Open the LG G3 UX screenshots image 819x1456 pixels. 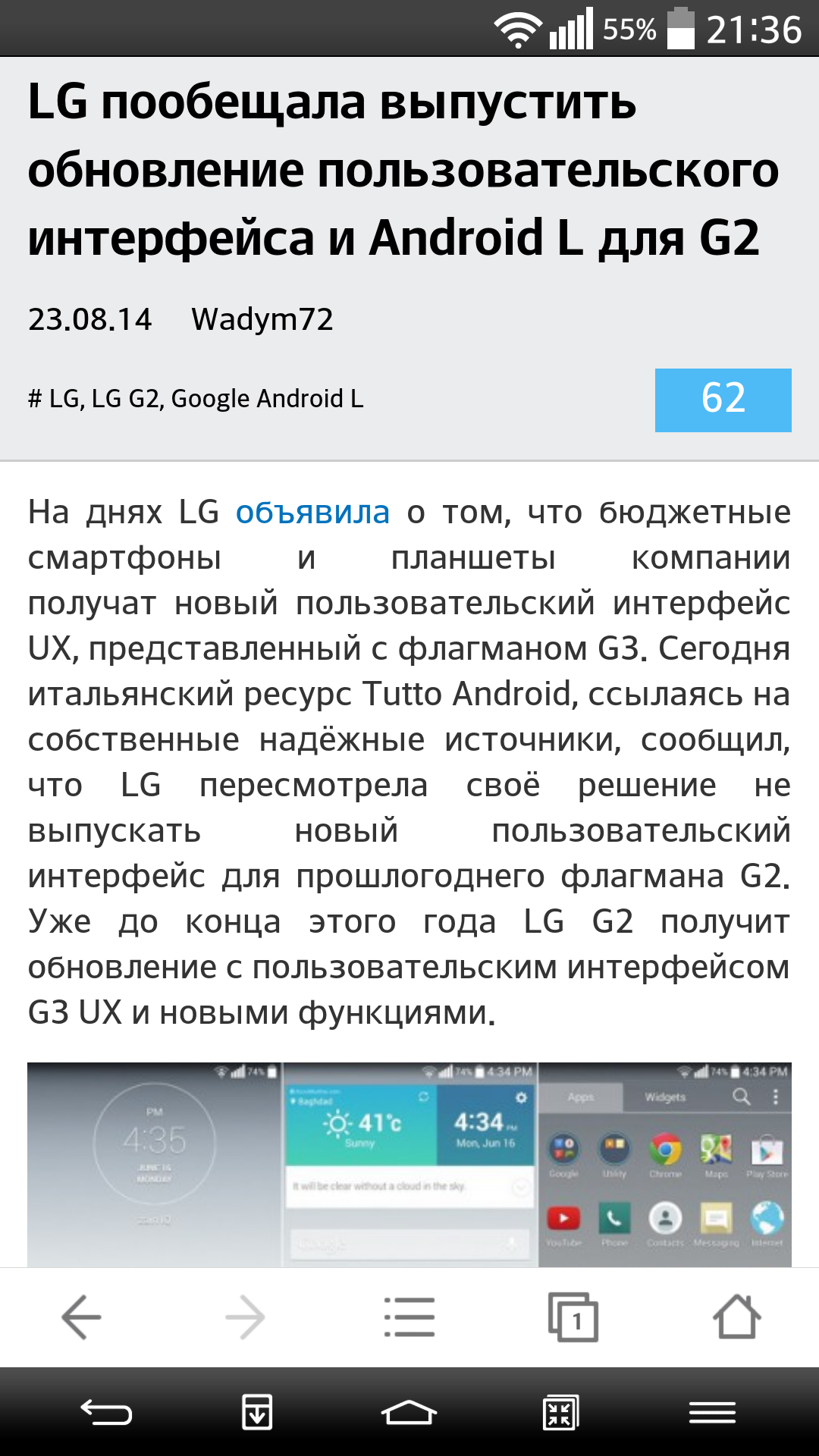click(x=409, y=1164)
